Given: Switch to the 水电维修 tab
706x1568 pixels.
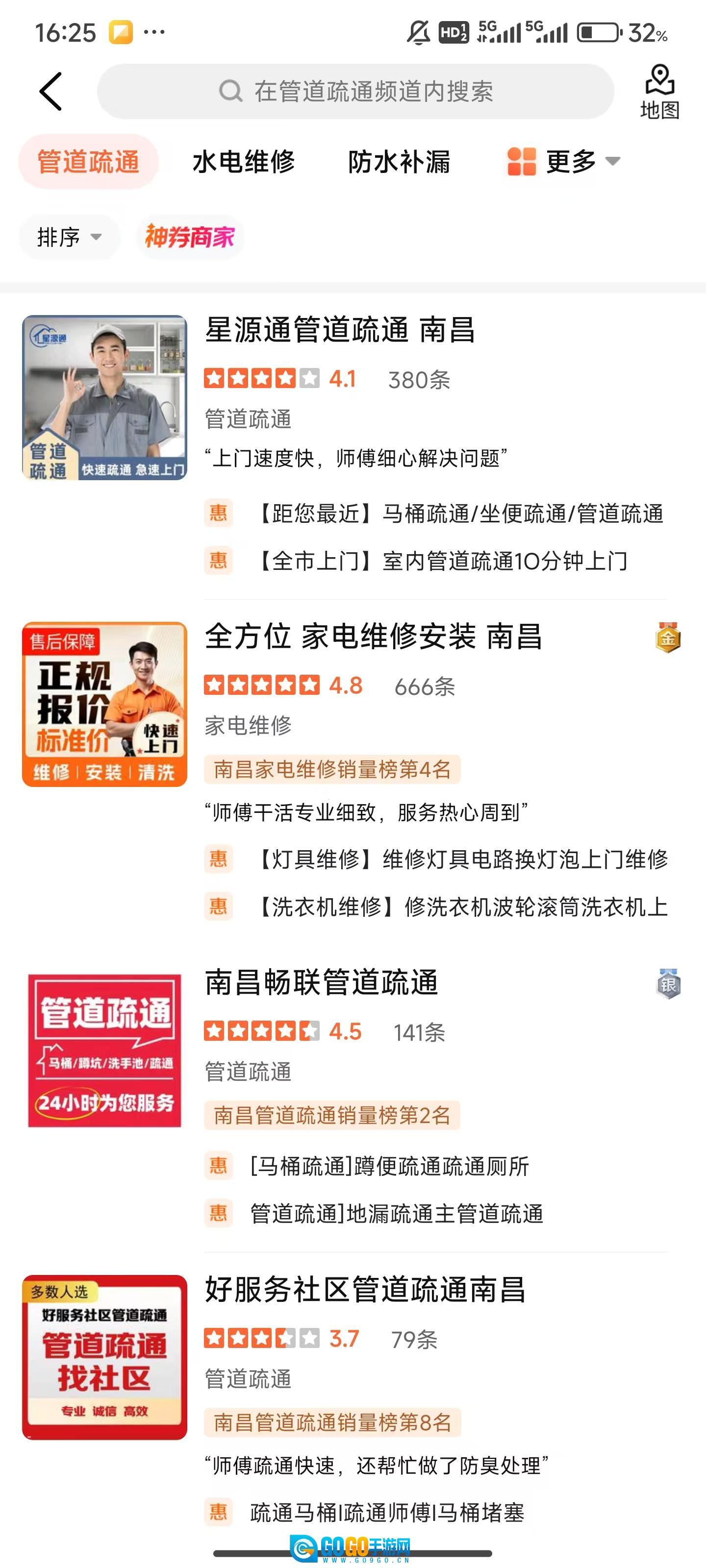Looking at the screenshot, I should tap(244, 162).
